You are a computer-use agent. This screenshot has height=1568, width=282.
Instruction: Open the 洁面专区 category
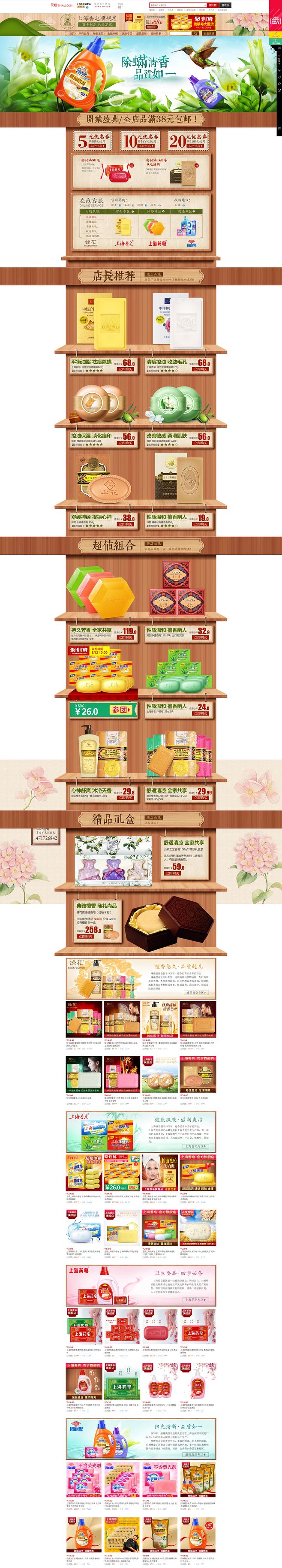point(127,211)
